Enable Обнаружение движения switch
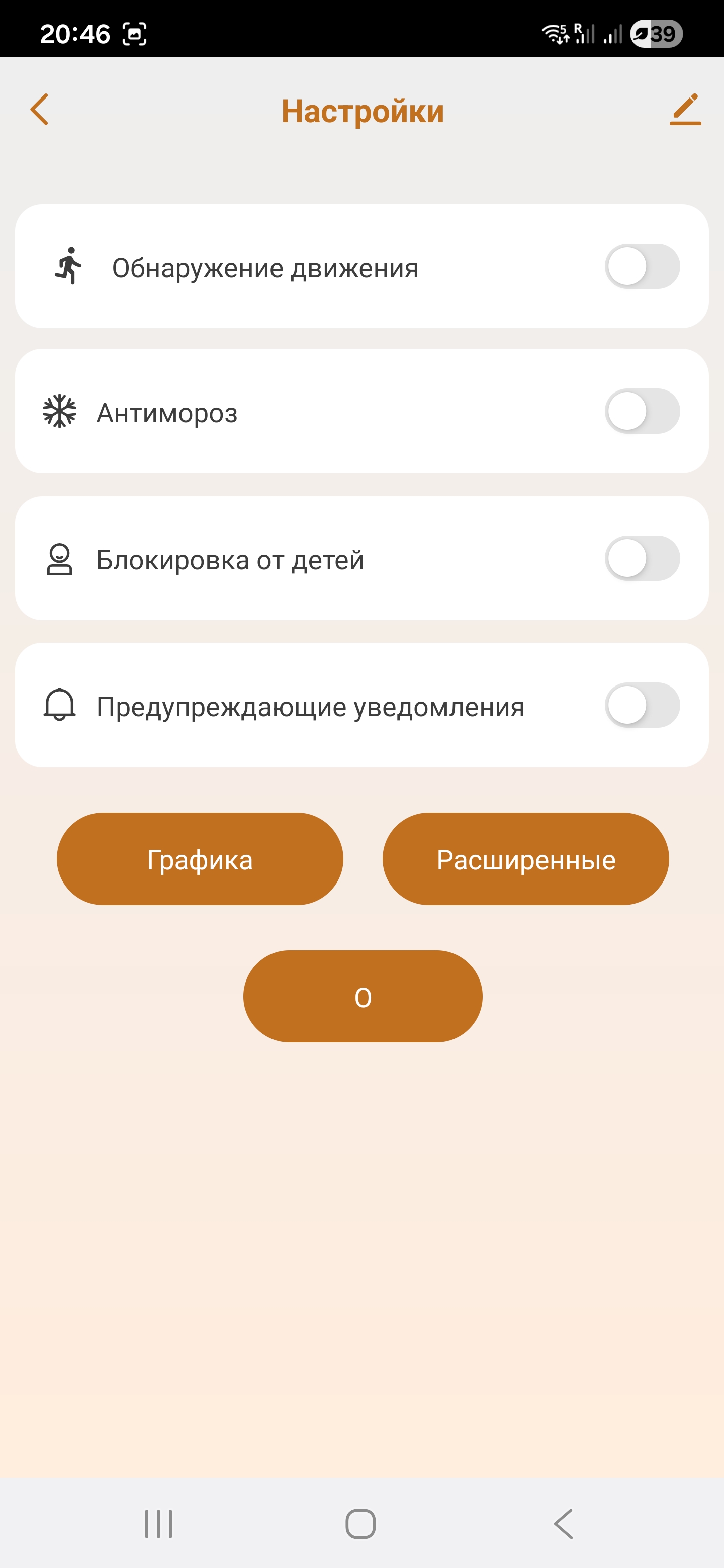 point(642,266)
